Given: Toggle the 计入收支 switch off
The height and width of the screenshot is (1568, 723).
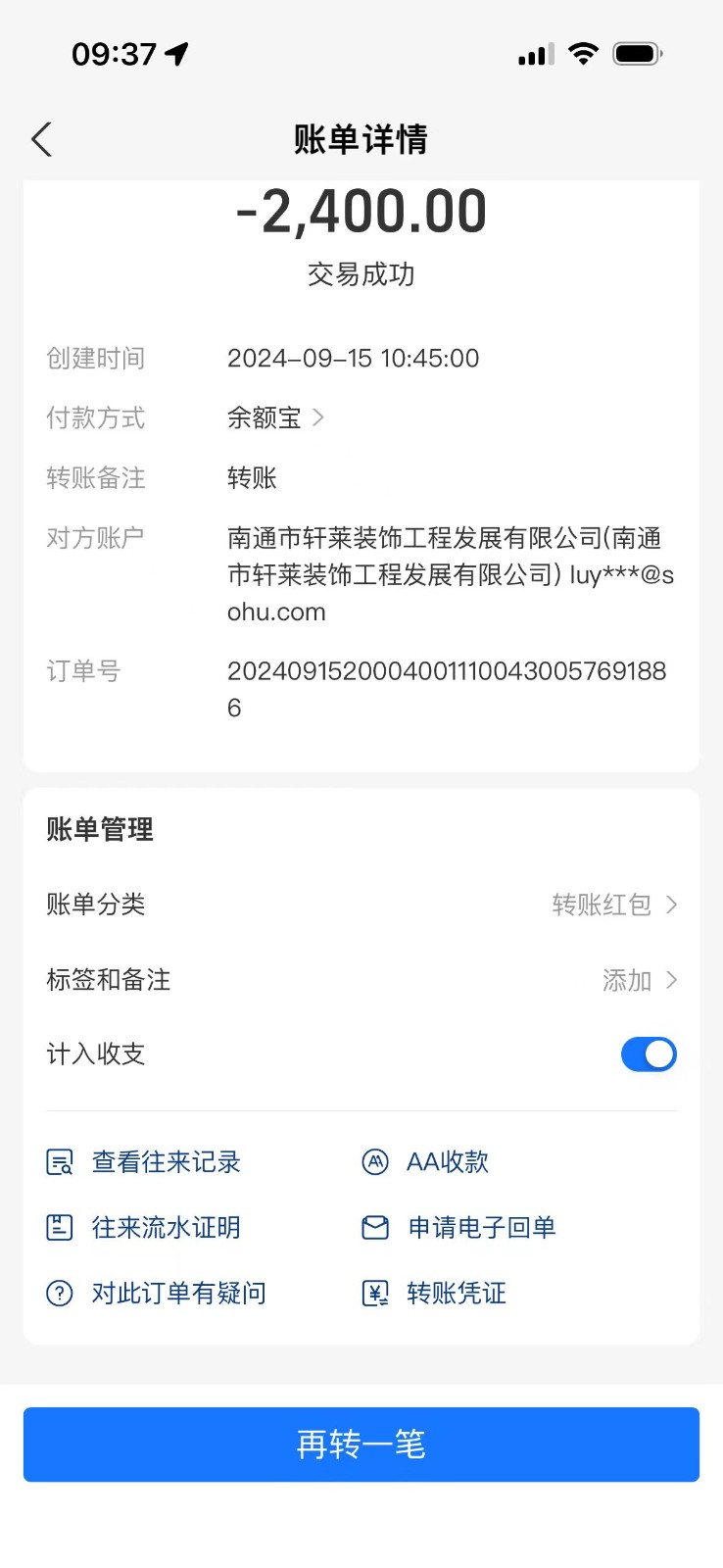Looking at the screenshot, I should (x=649, y=1054).
